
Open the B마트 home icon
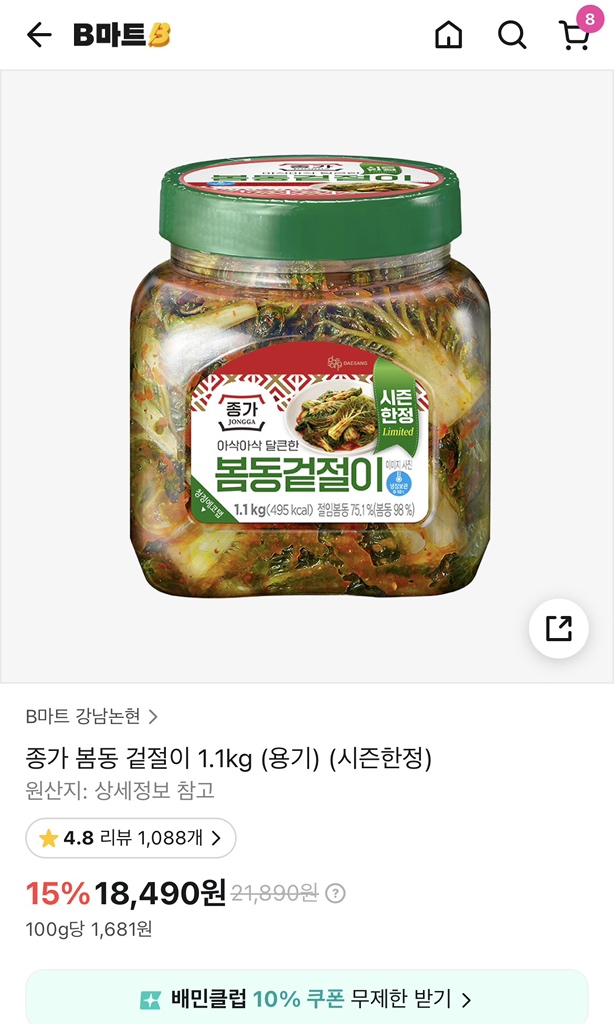449,36
